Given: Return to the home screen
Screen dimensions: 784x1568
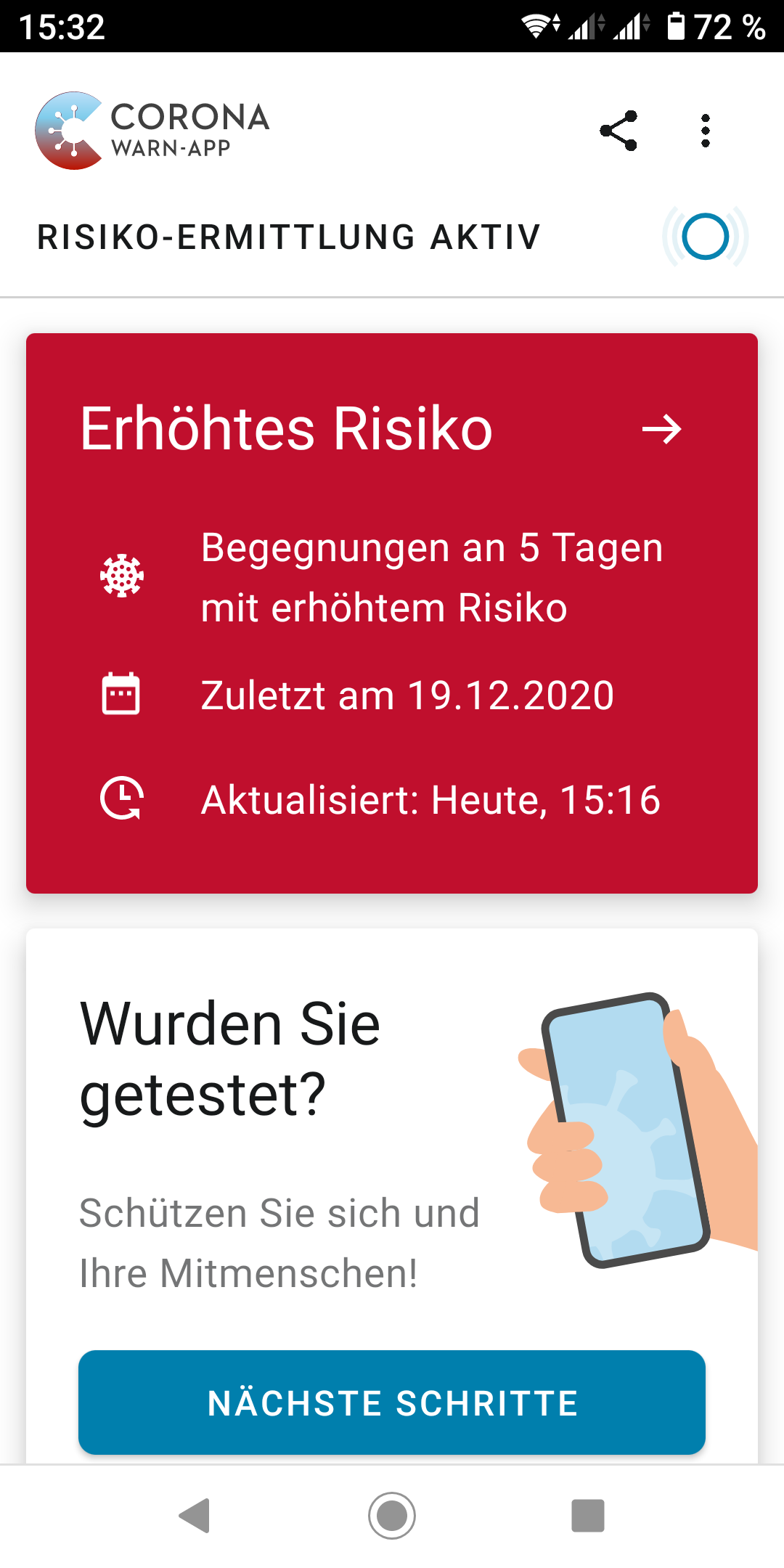Looking at the screenshot, I should [x=392, y=1516].
